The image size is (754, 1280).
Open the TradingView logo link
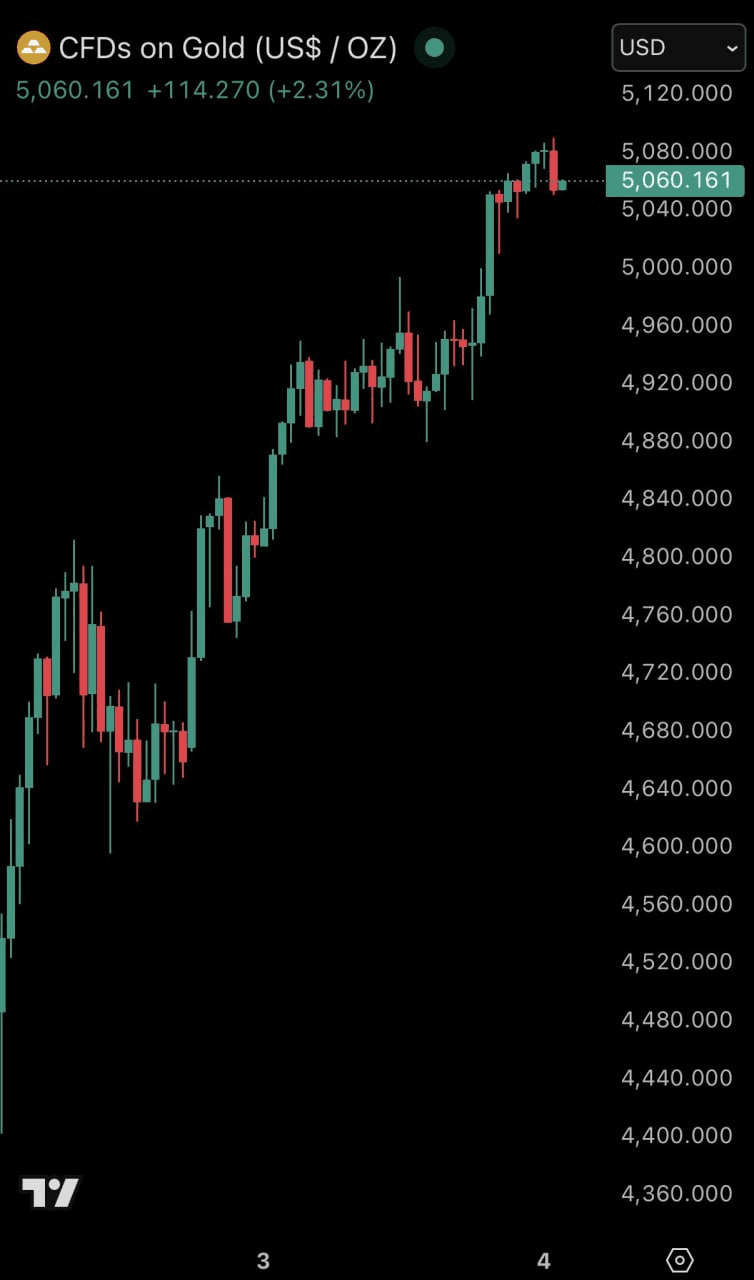[50, 1192]
